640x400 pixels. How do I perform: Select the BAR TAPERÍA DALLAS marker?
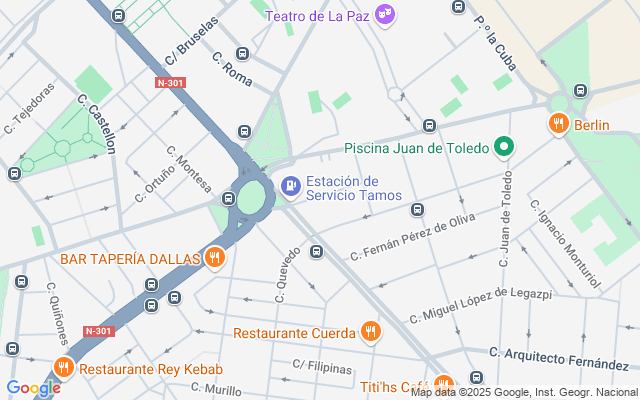click(214, 258)
